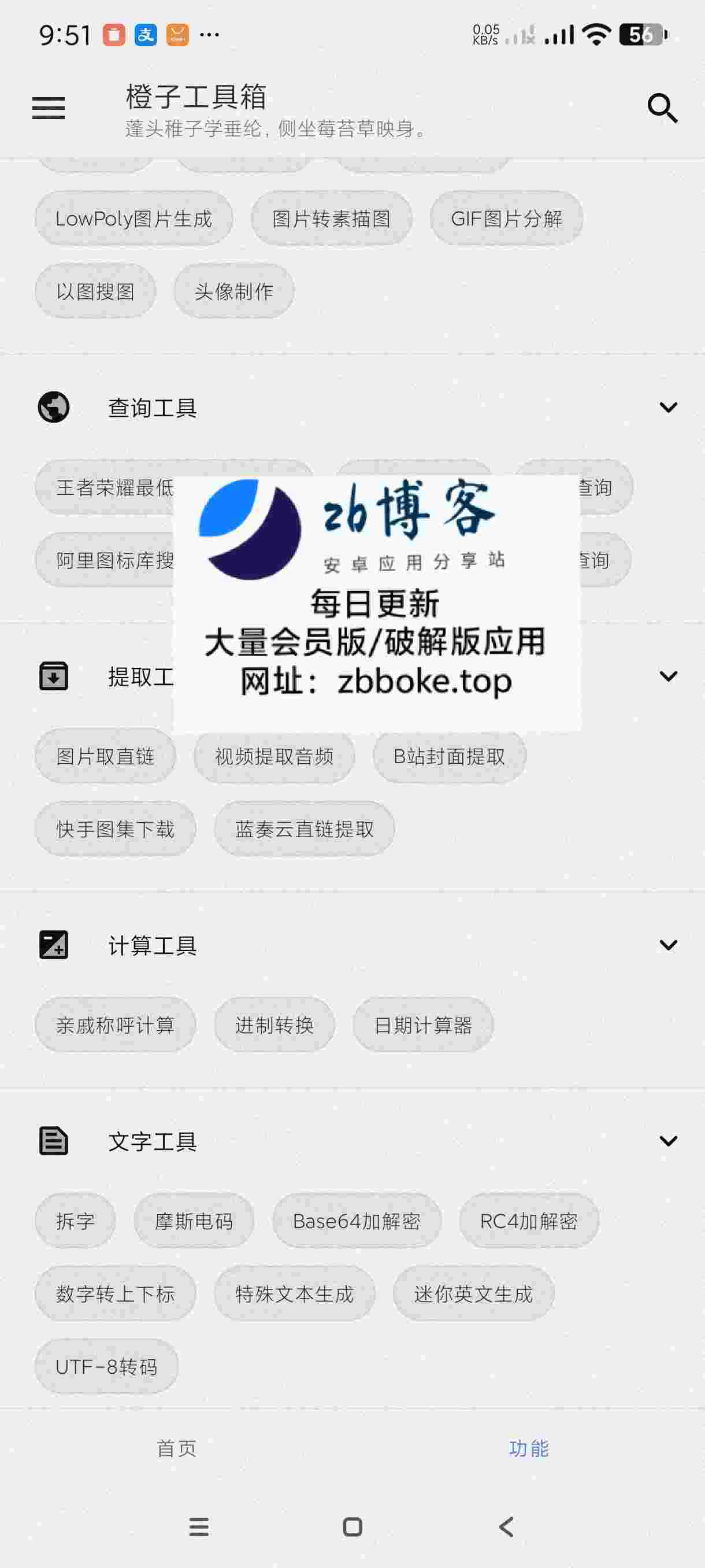705x1568 pixels.
Task: Collapse the 查询工具 section chevron
Action: coord(668,407)
